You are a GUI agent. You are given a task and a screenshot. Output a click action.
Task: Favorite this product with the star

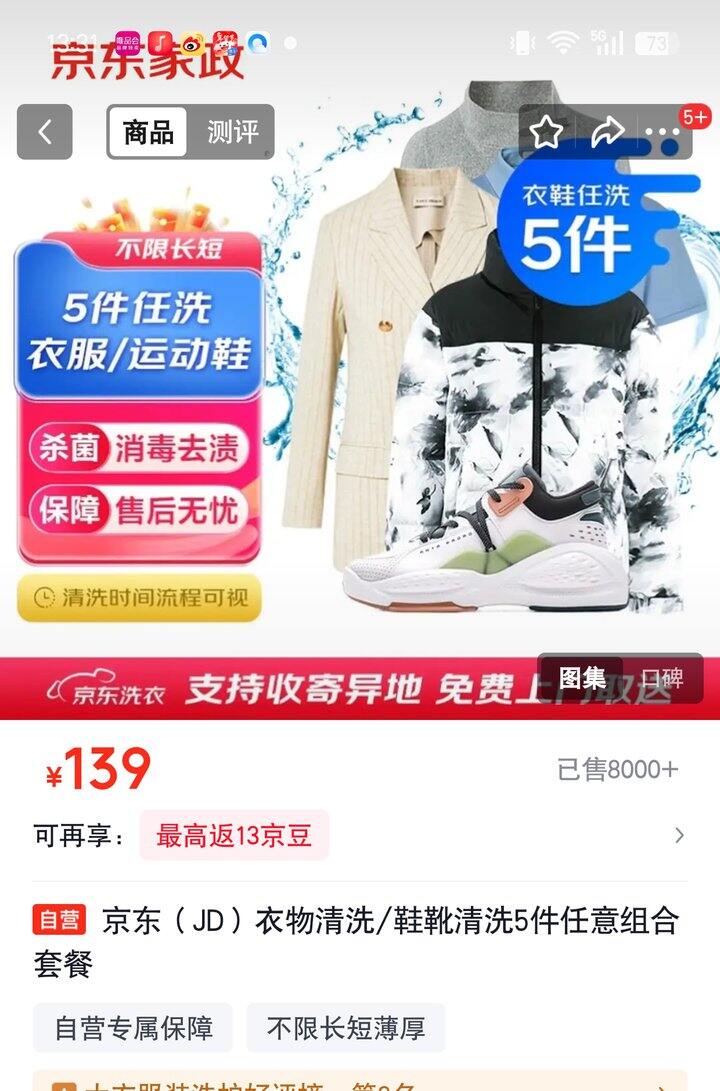[x=547, y=132]
